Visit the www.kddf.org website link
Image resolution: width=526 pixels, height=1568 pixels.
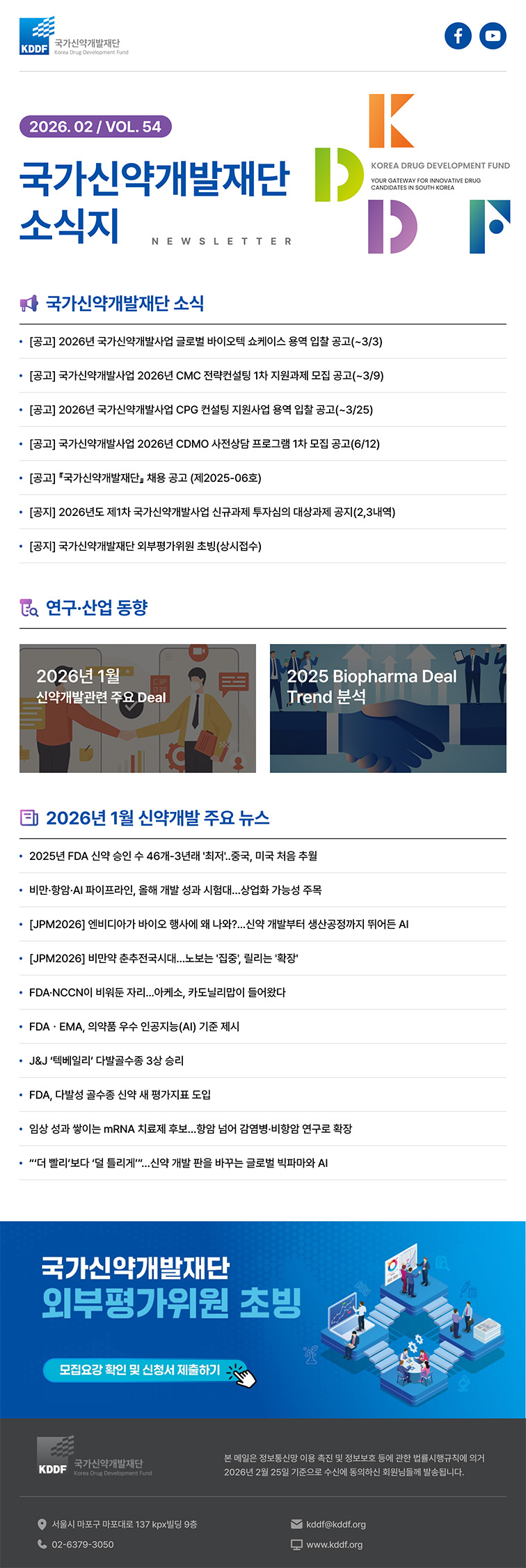point(334,1544)
